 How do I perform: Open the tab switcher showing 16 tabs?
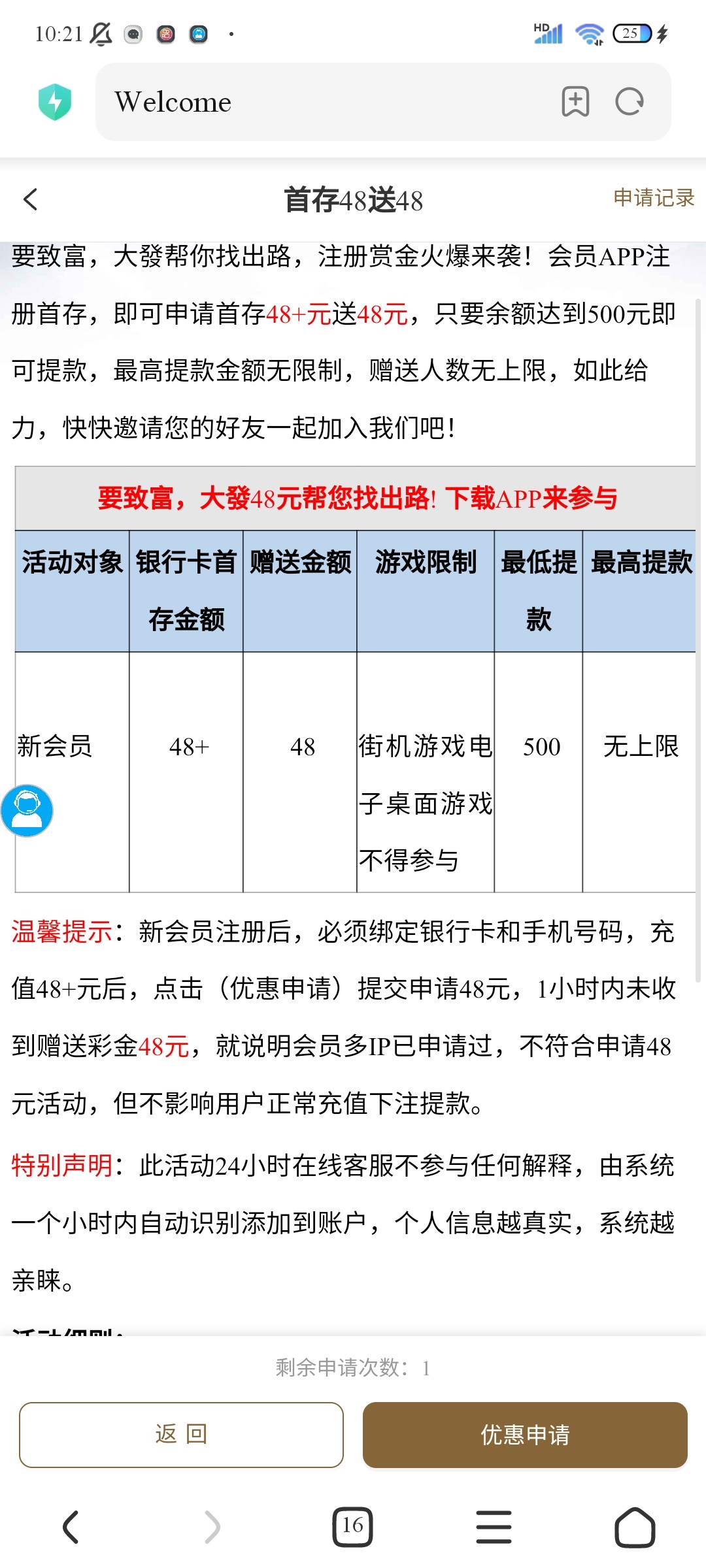(353, 1527)
